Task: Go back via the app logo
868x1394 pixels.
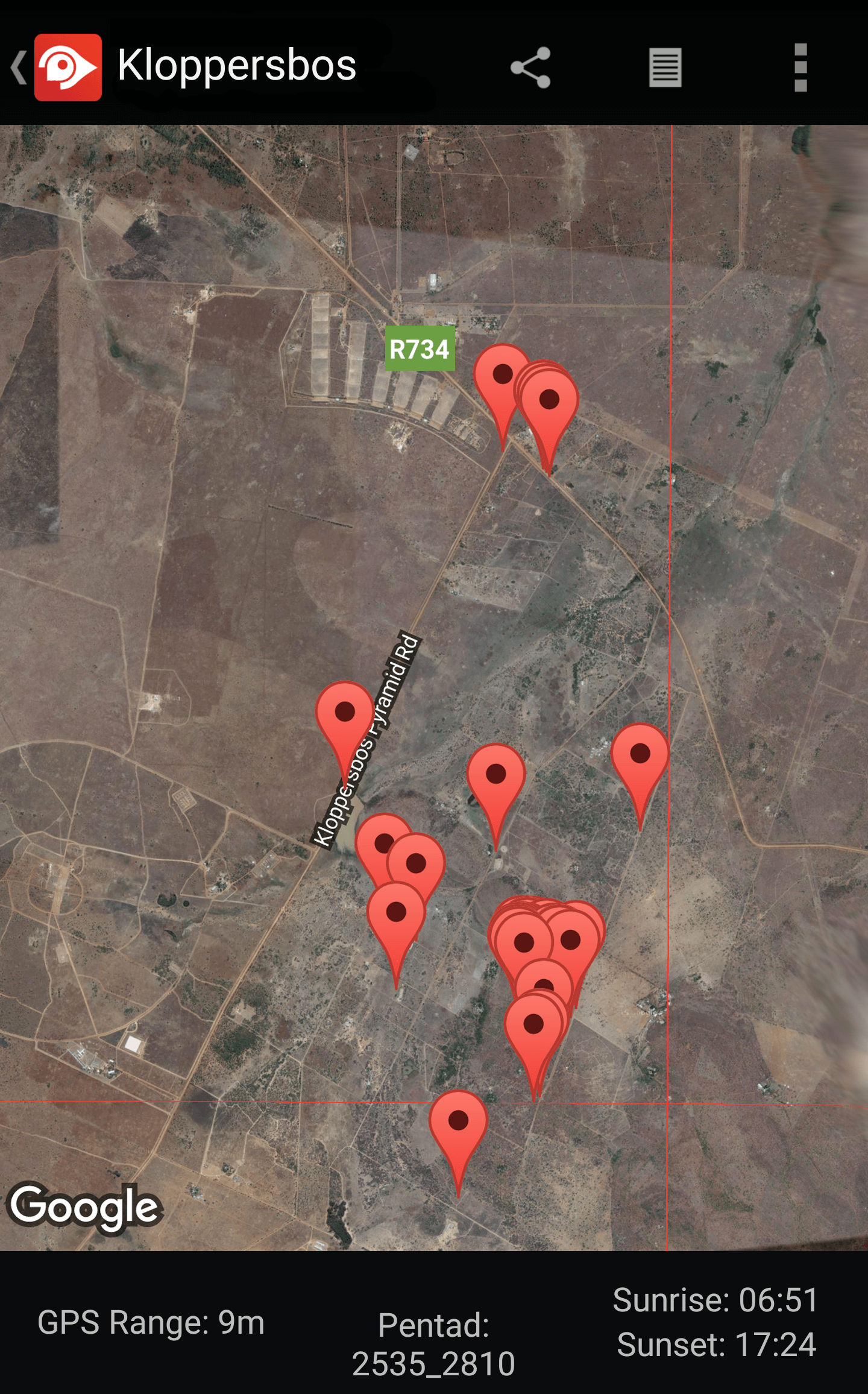Action: click(x=66, y=67)
